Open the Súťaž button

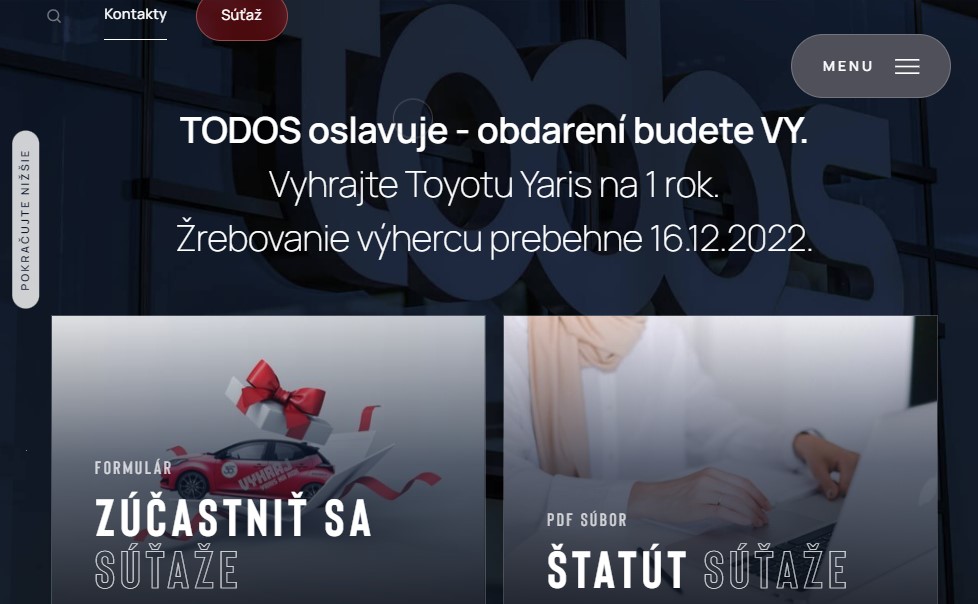[x=242, y=17]
